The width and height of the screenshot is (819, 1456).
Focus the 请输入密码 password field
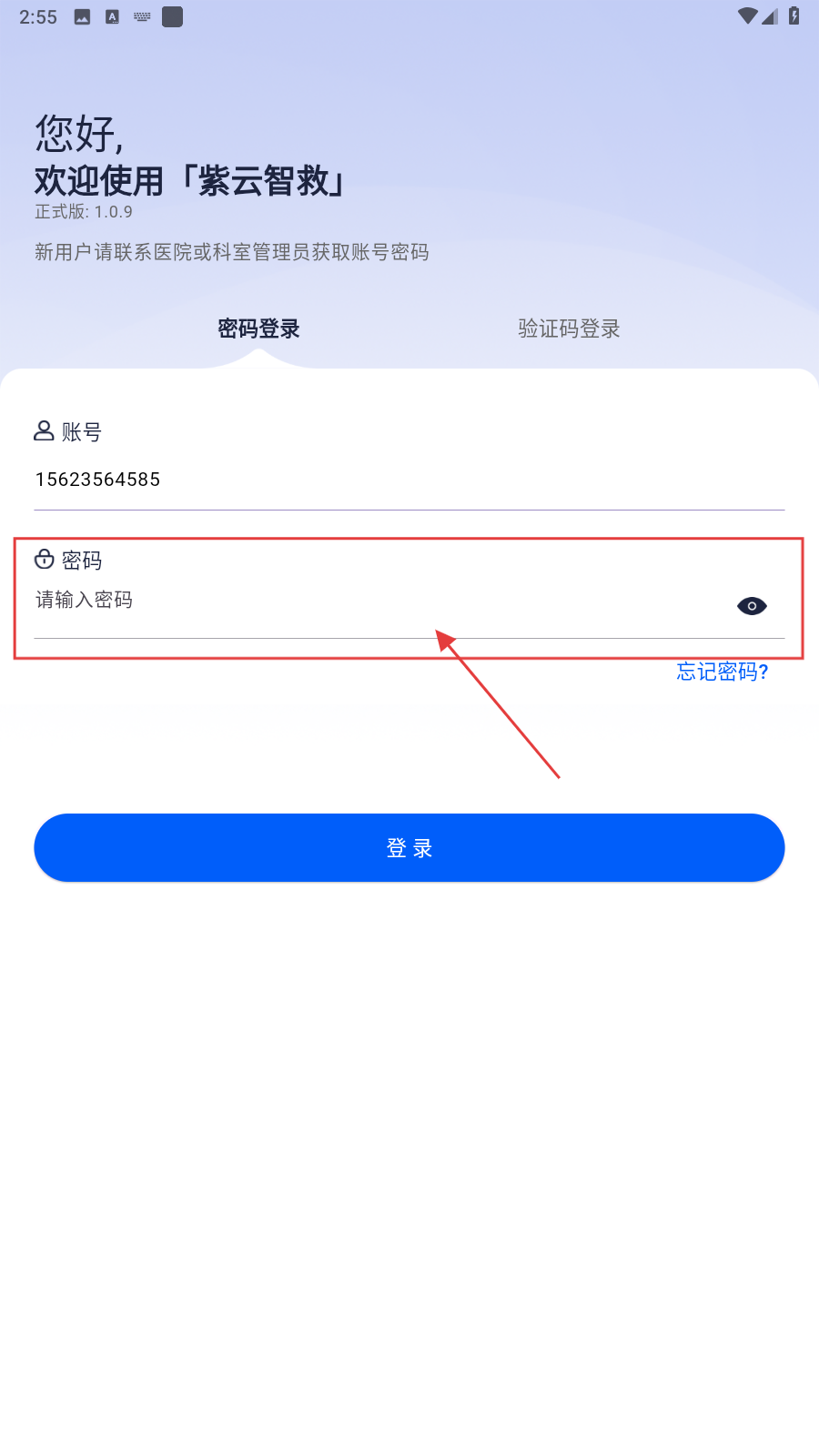(x=364, y=601)
